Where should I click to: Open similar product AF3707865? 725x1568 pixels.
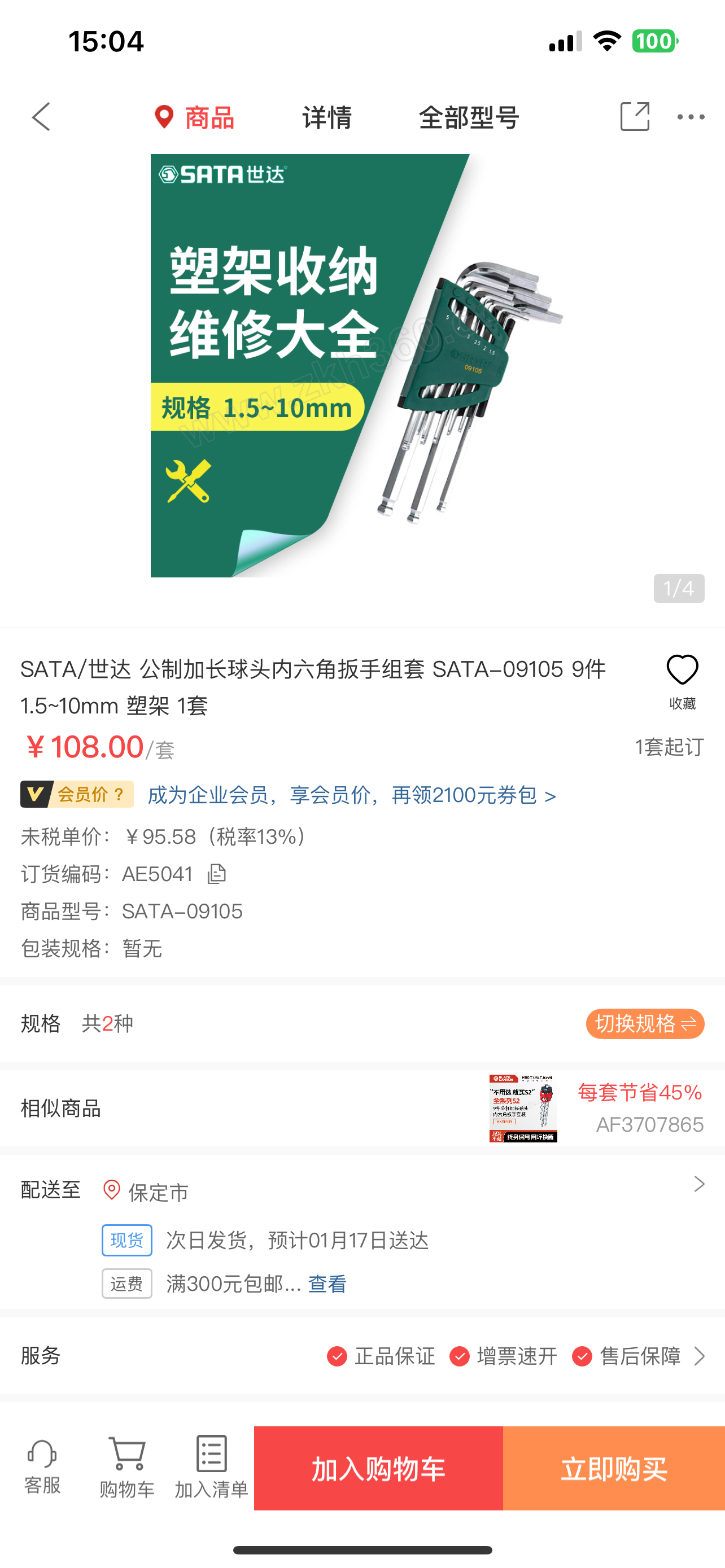[x=597, y=1108]
